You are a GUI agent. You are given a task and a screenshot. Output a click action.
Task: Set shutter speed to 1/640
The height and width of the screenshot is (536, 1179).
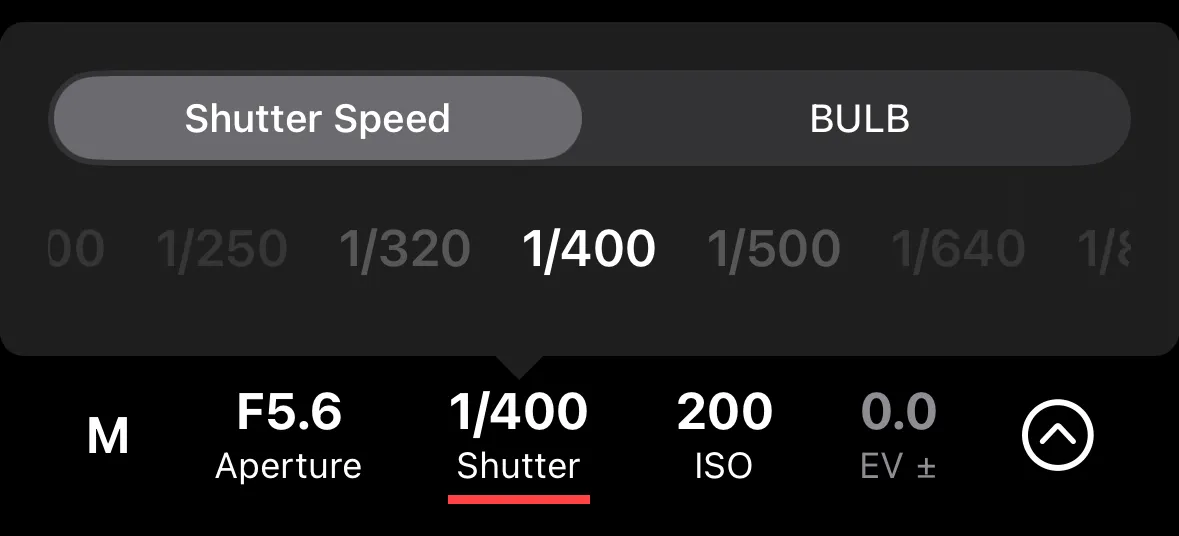coord(957,249)
